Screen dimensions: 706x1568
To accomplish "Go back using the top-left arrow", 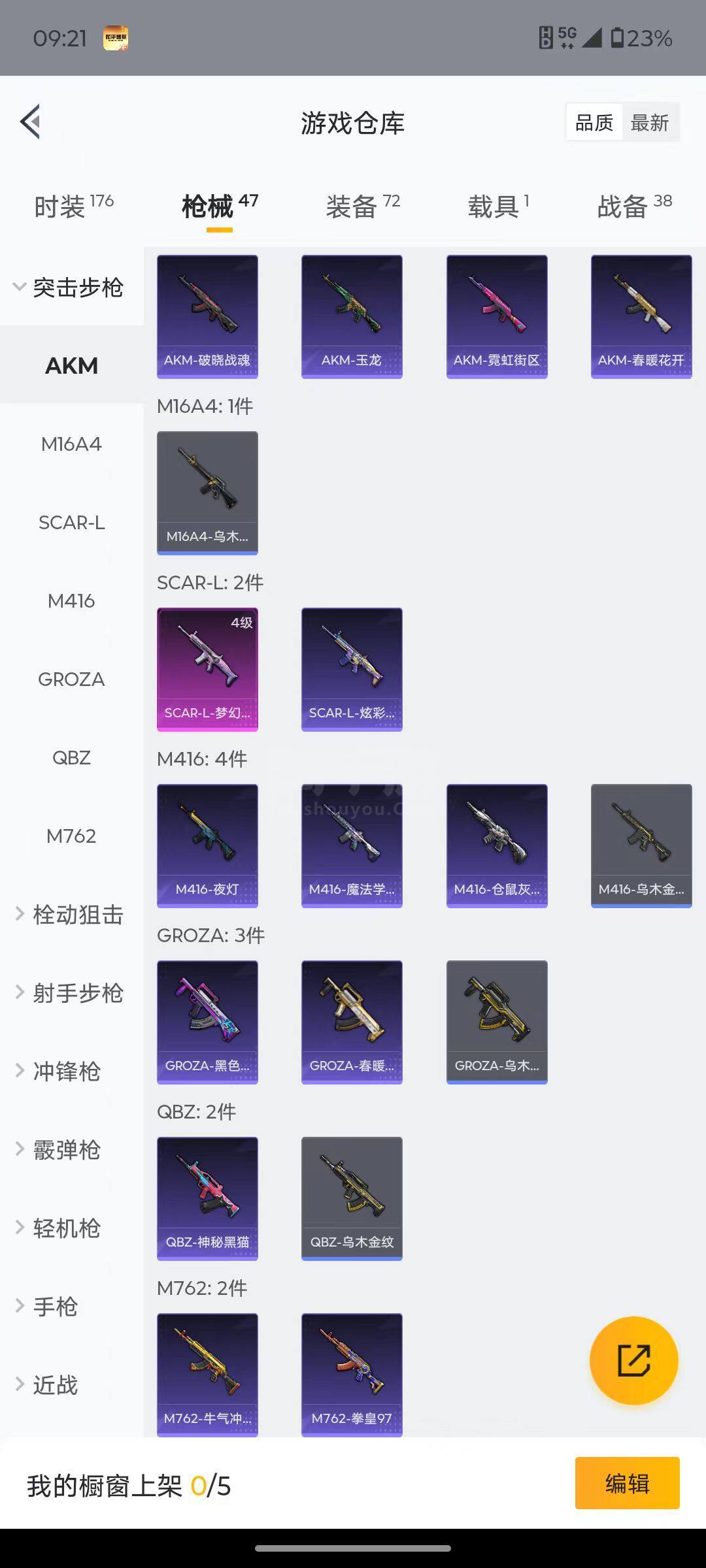I will (31, 122).
